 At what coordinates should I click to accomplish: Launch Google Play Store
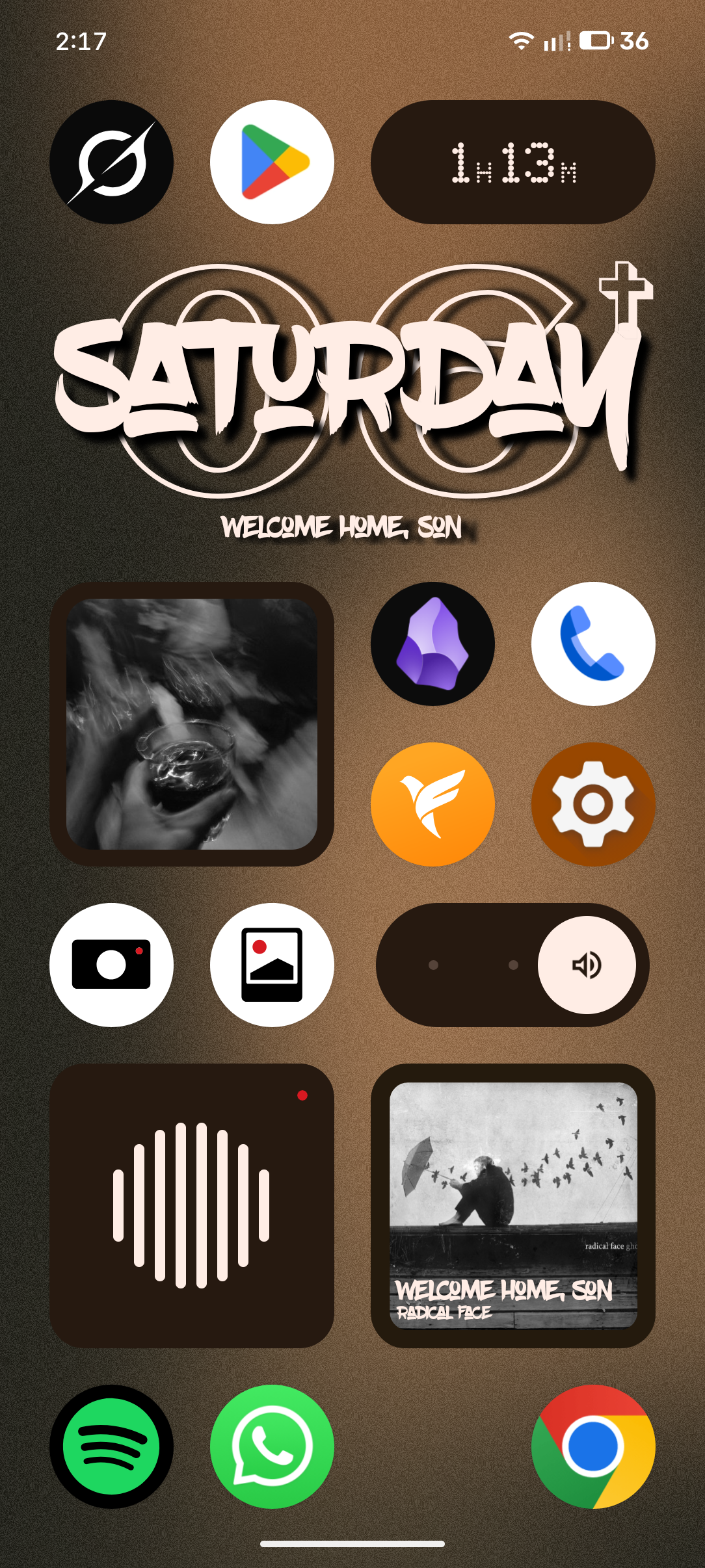pos(272,162)
